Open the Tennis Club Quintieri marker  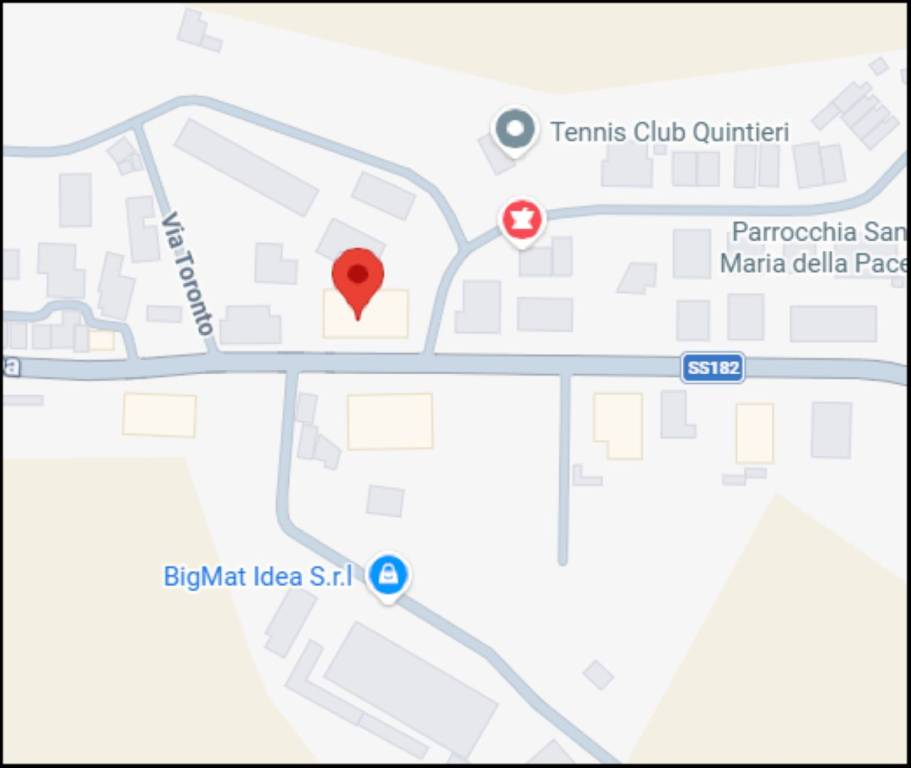click(515, 130)
